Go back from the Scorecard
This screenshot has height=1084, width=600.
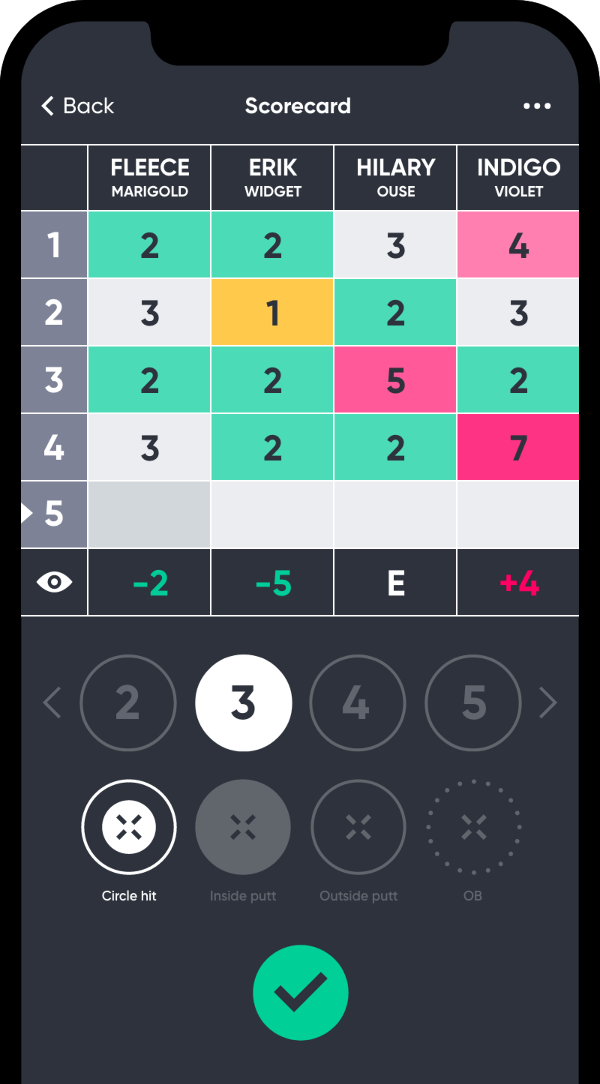click(x=76, y=106)
